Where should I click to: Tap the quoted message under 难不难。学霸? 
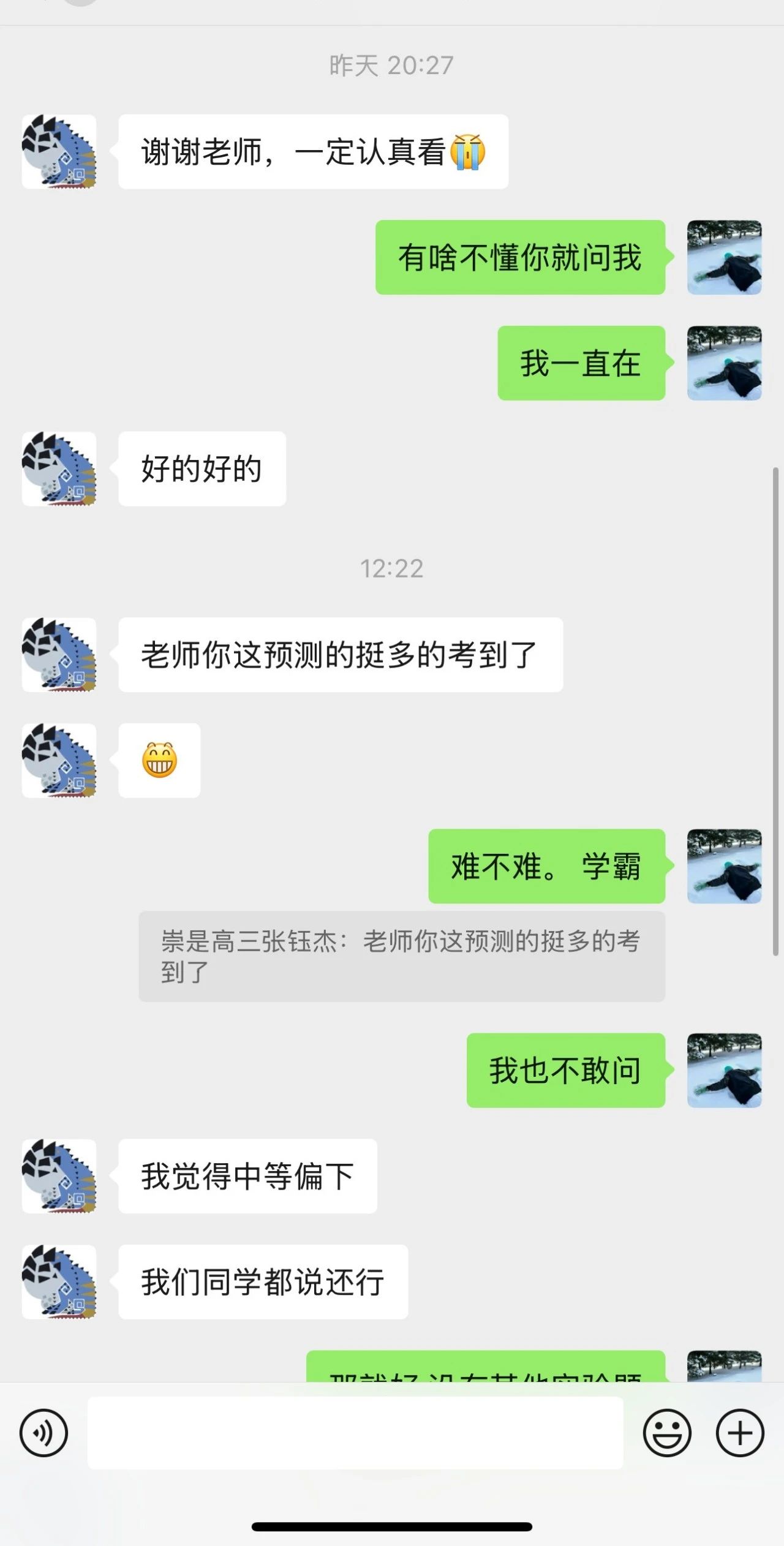coord(402,956)
